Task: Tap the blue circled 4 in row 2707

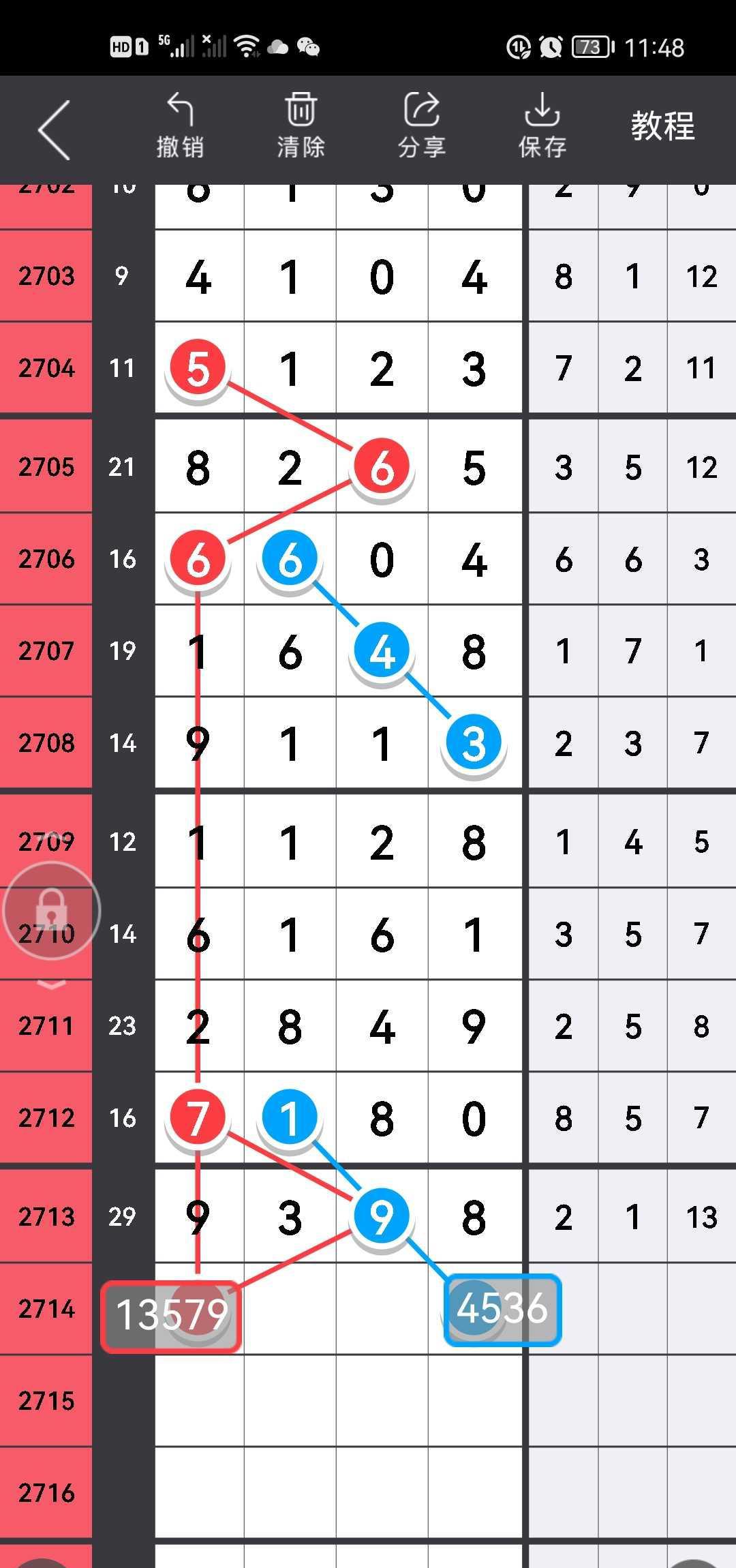Action: click(382, 650)
